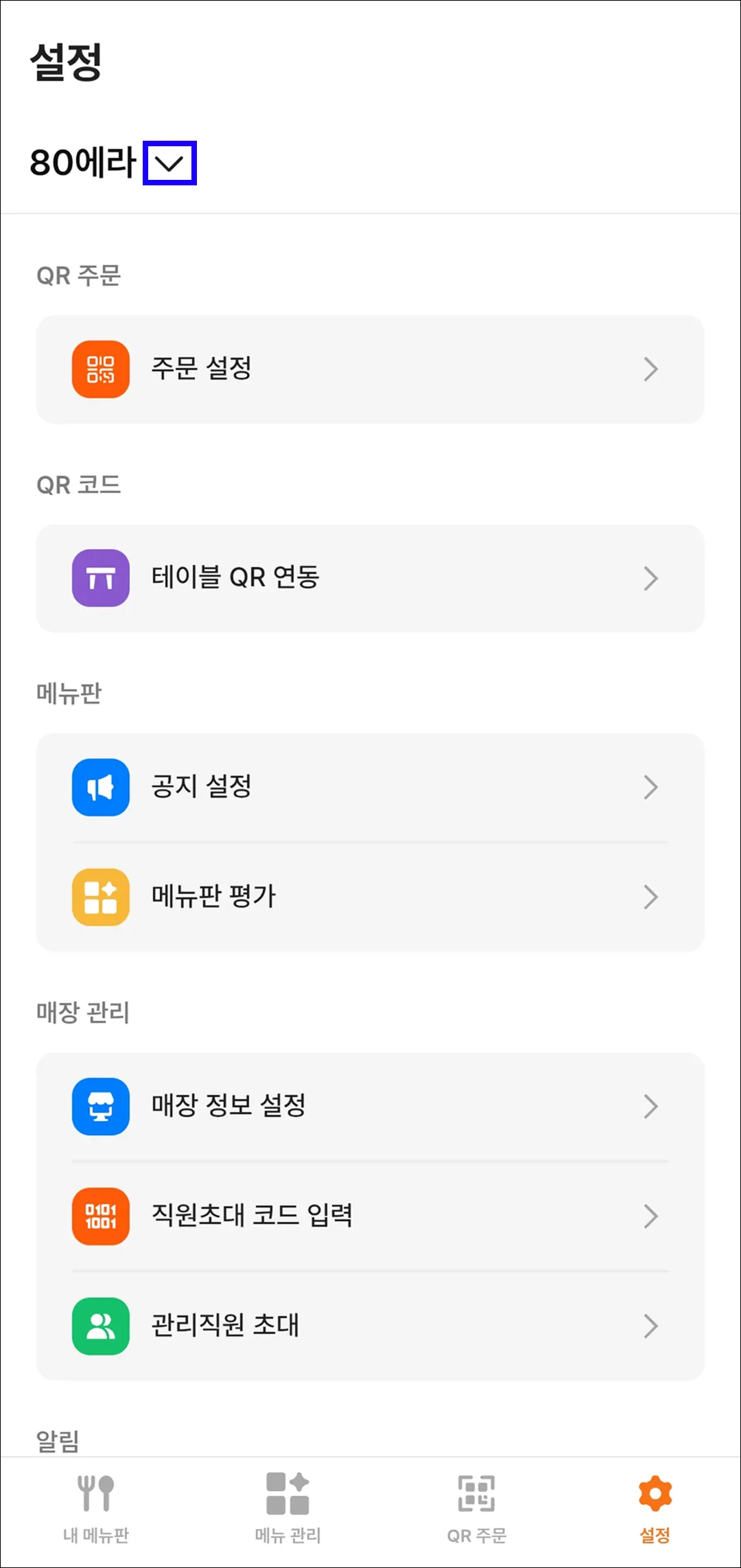The image size is (741, 1568).
Task: Open 테이블 QR 연동
Action: (x=370, y=578)
